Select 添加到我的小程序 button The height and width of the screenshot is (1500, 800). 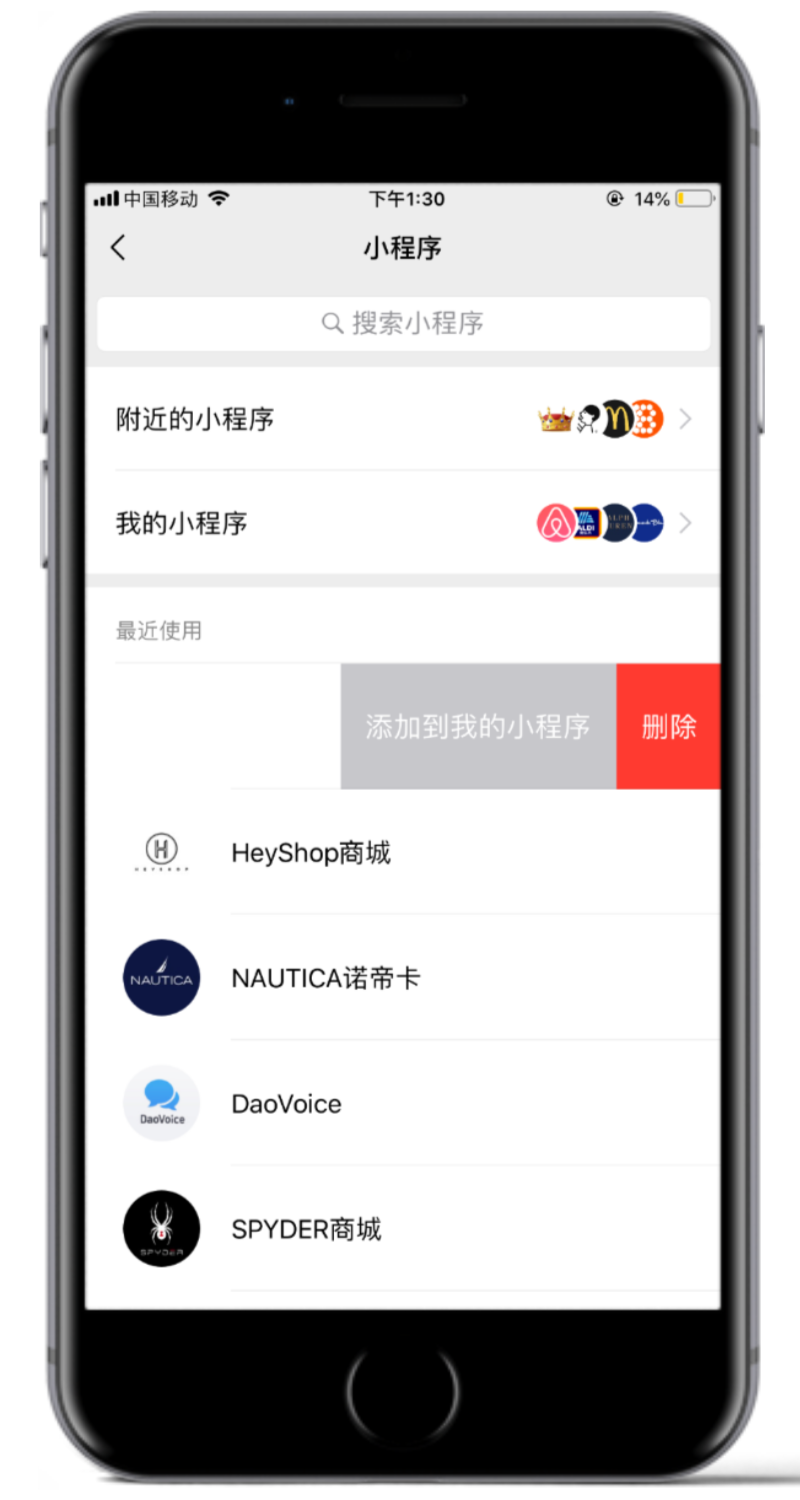click(x=478, y=727)
